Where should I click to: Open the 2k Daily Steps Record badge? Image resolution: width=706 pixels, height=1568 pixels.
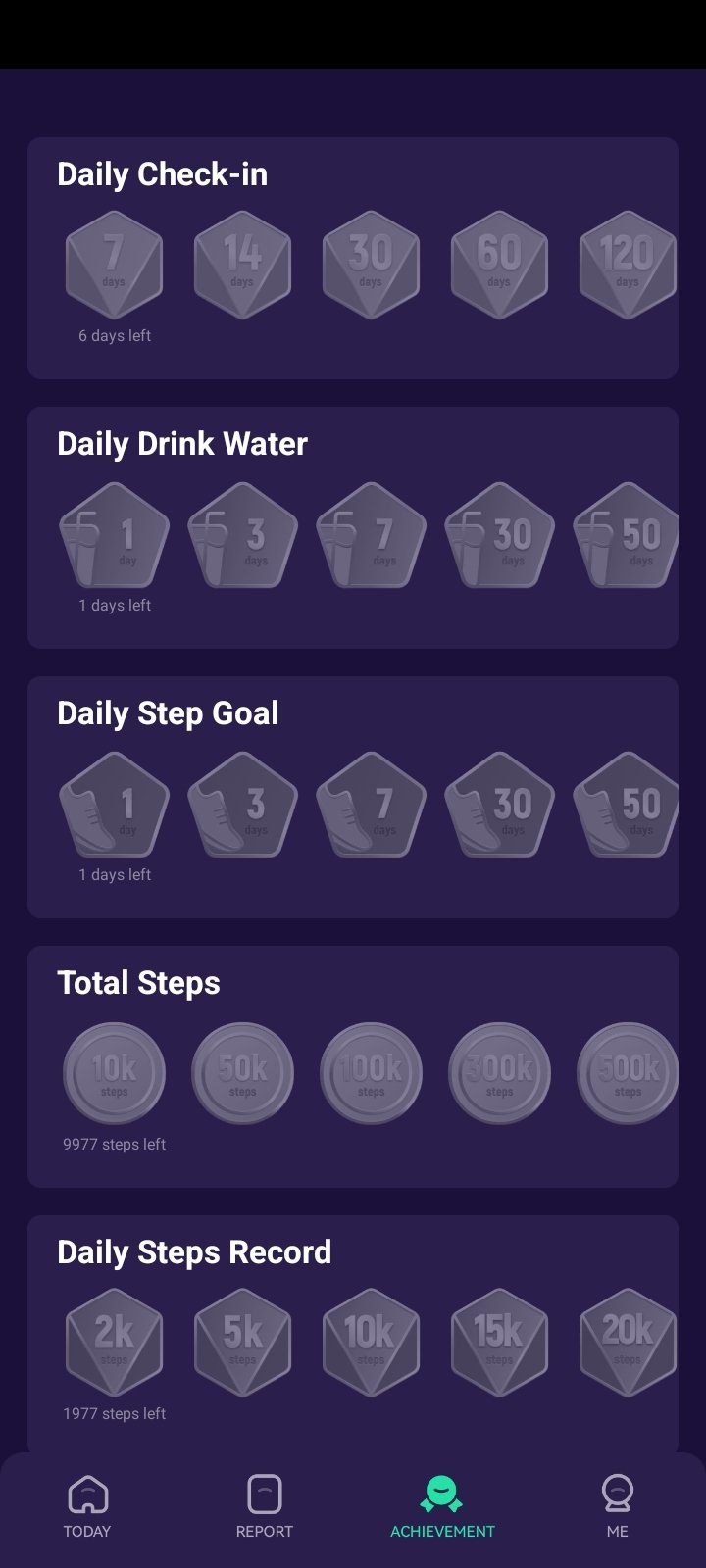tap(114, 1343)
